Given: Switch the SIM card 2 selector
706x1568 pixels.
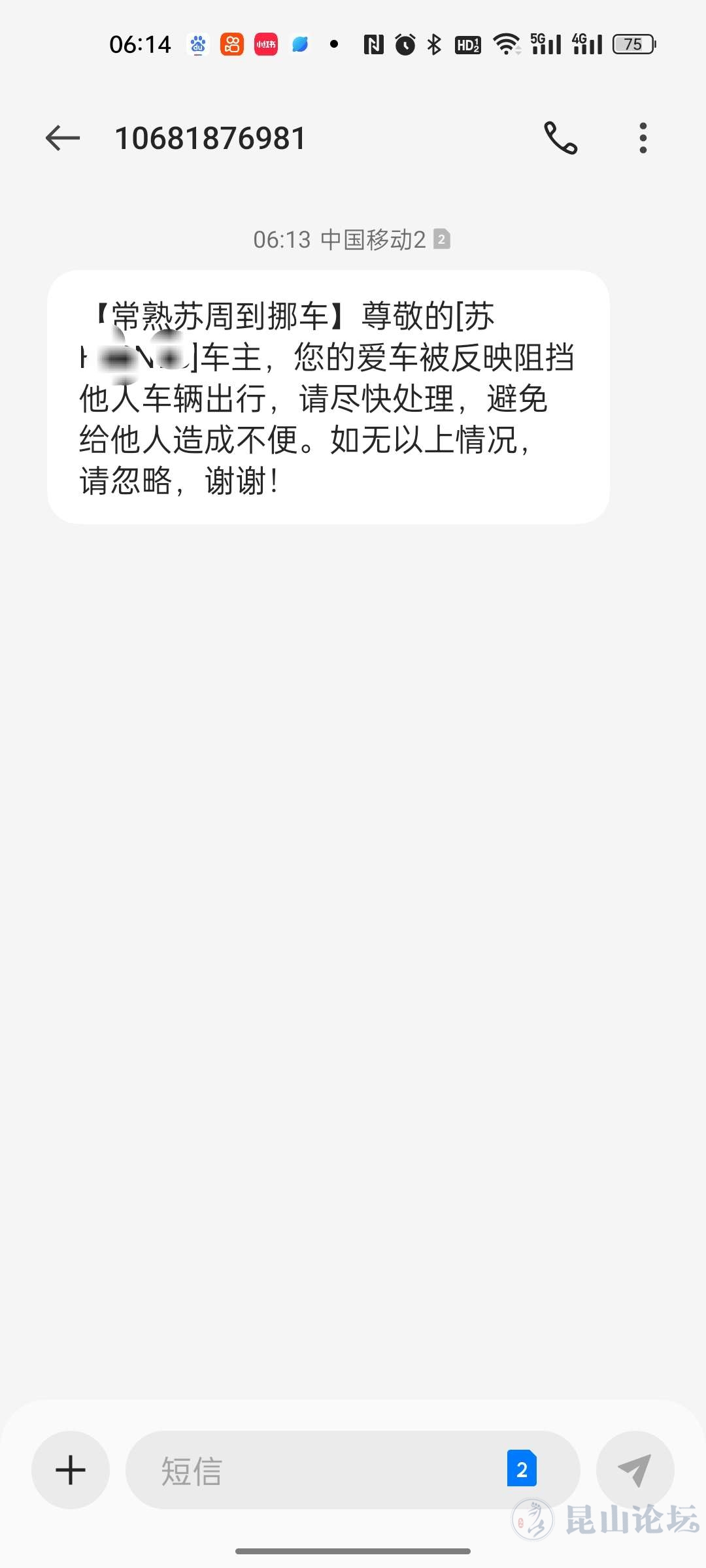Looking at the screenshot, I should (522, 1468).
